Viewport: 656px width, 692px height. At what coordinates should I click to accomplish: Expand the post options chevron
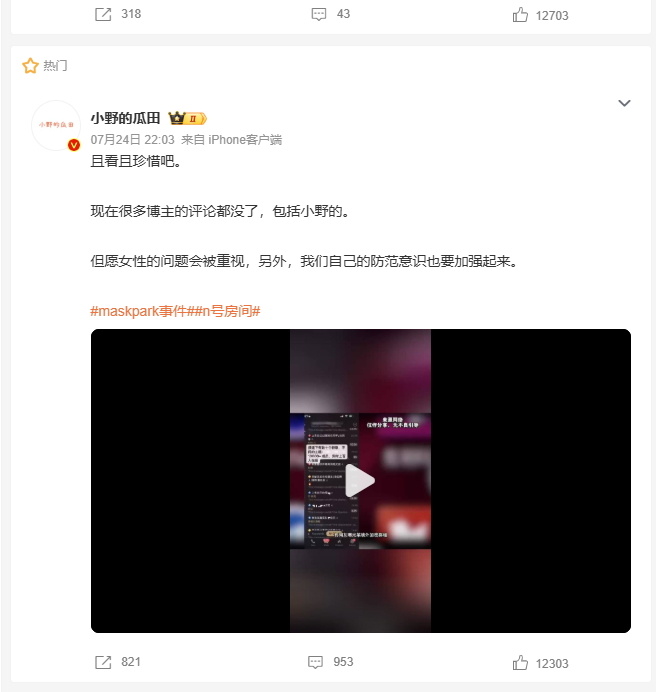(624, 103)
